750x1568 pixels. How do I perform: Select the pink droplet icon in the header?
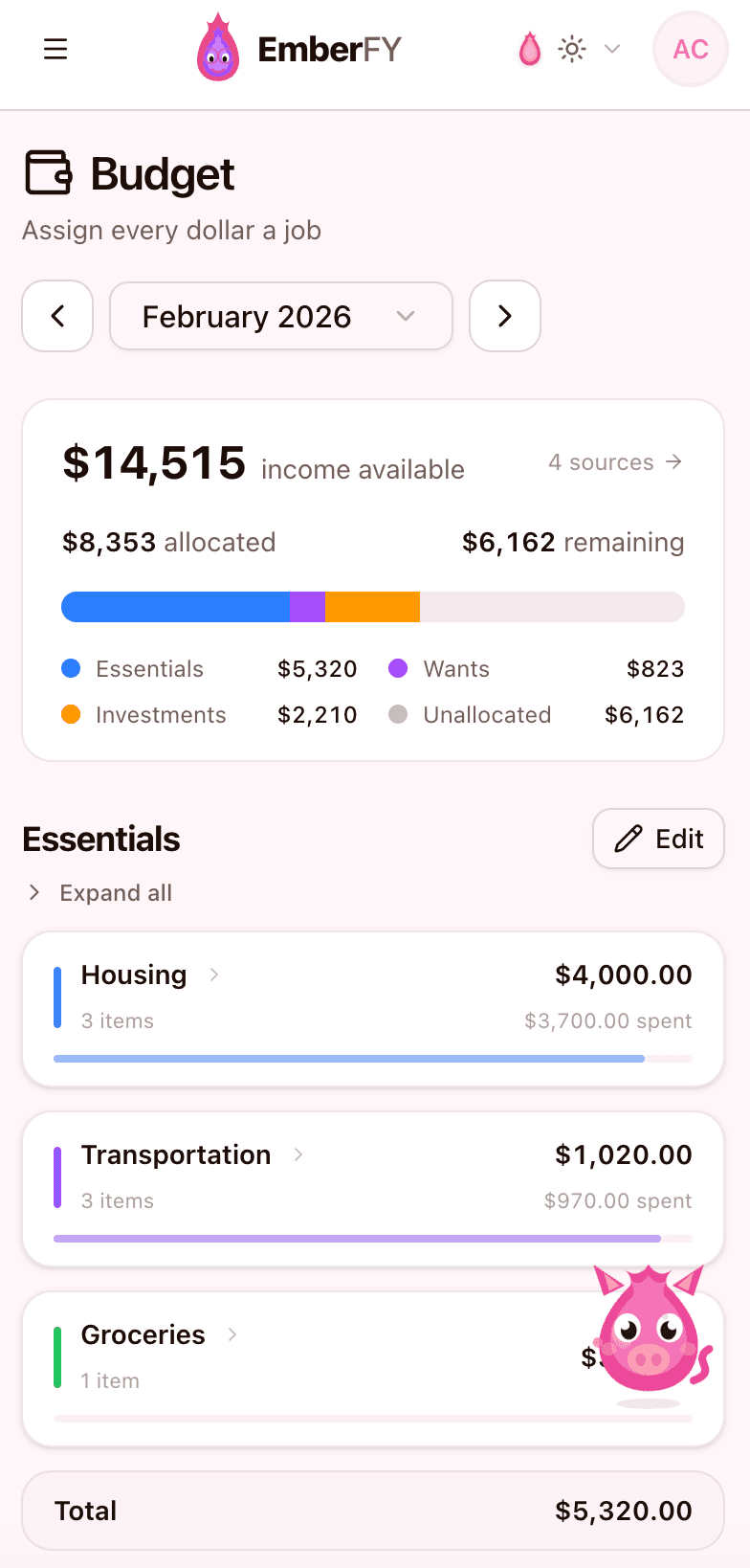click(529, 48)
